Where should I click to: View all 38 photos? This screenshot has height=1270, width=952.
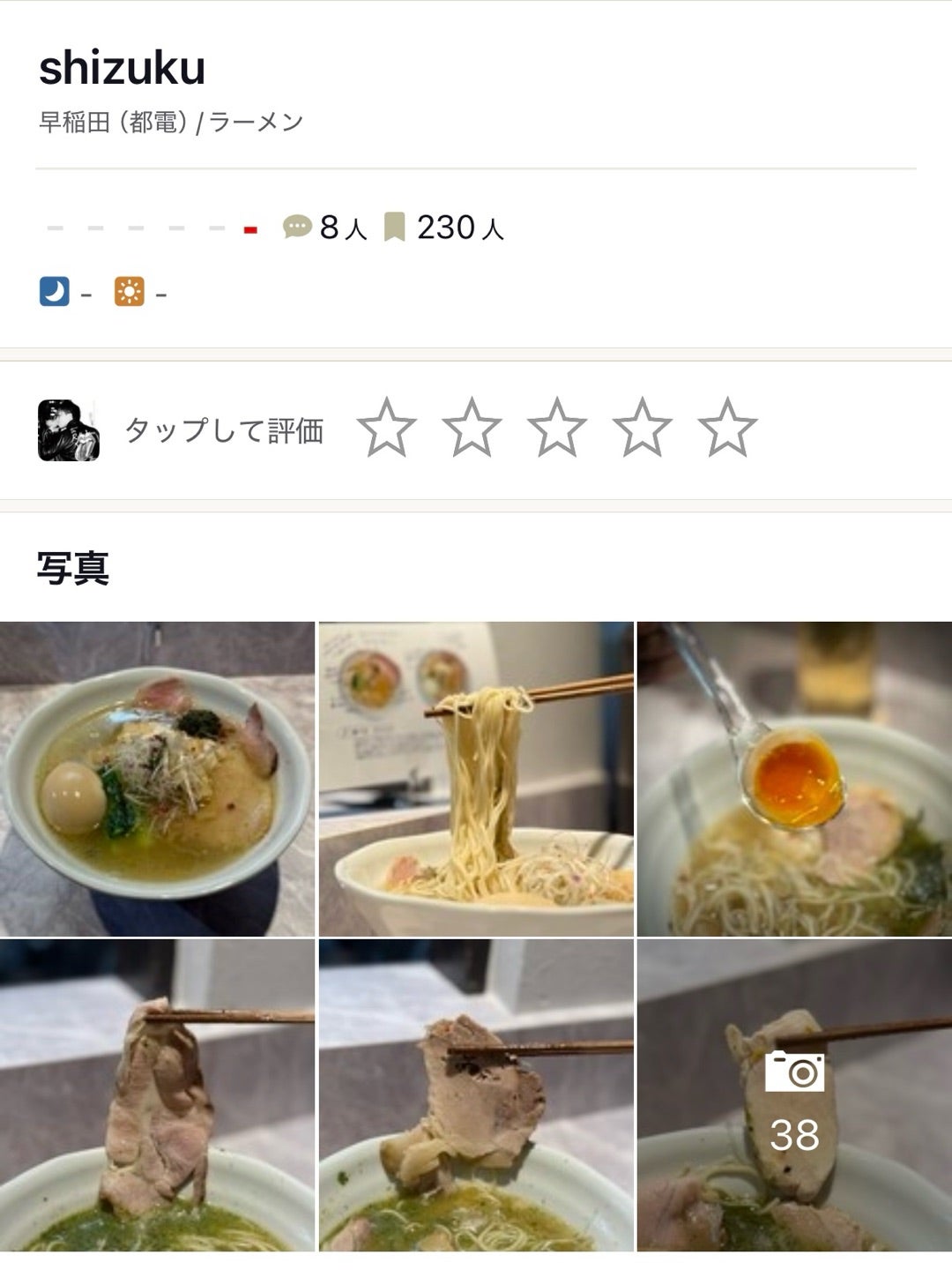tap(794, 1095)
